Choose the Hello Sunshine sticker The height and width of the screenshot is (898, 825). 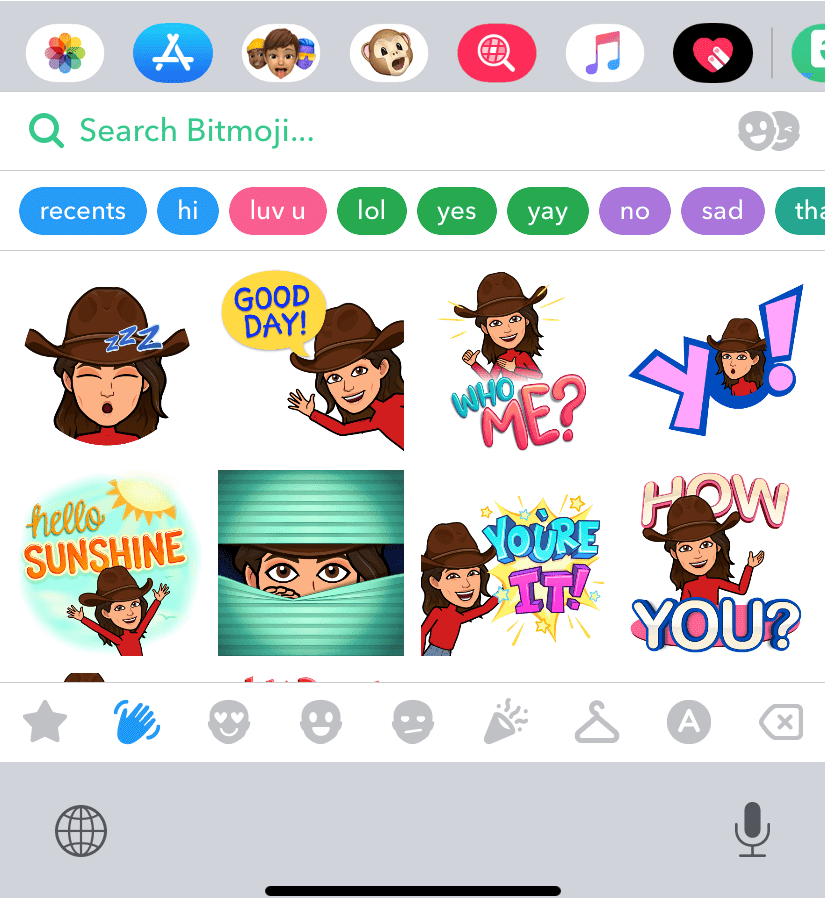(105, 563)
